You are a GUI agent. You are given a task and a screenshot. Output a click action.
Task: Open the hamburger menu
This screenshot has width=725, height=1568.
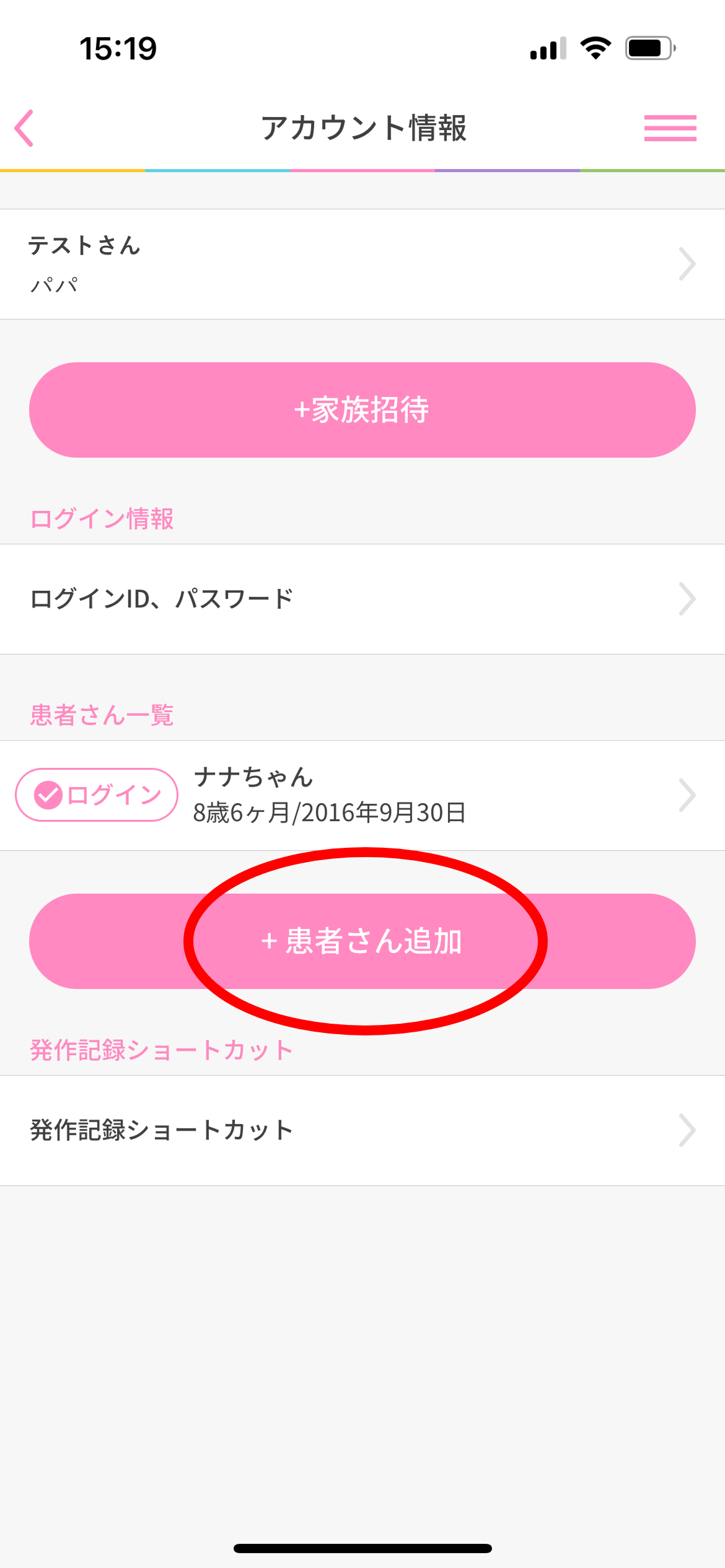670,128
